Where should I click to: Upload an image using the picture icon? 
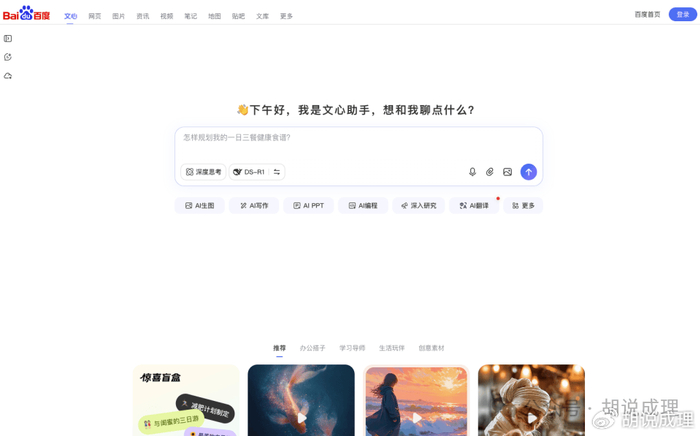[x=507, y=172]
